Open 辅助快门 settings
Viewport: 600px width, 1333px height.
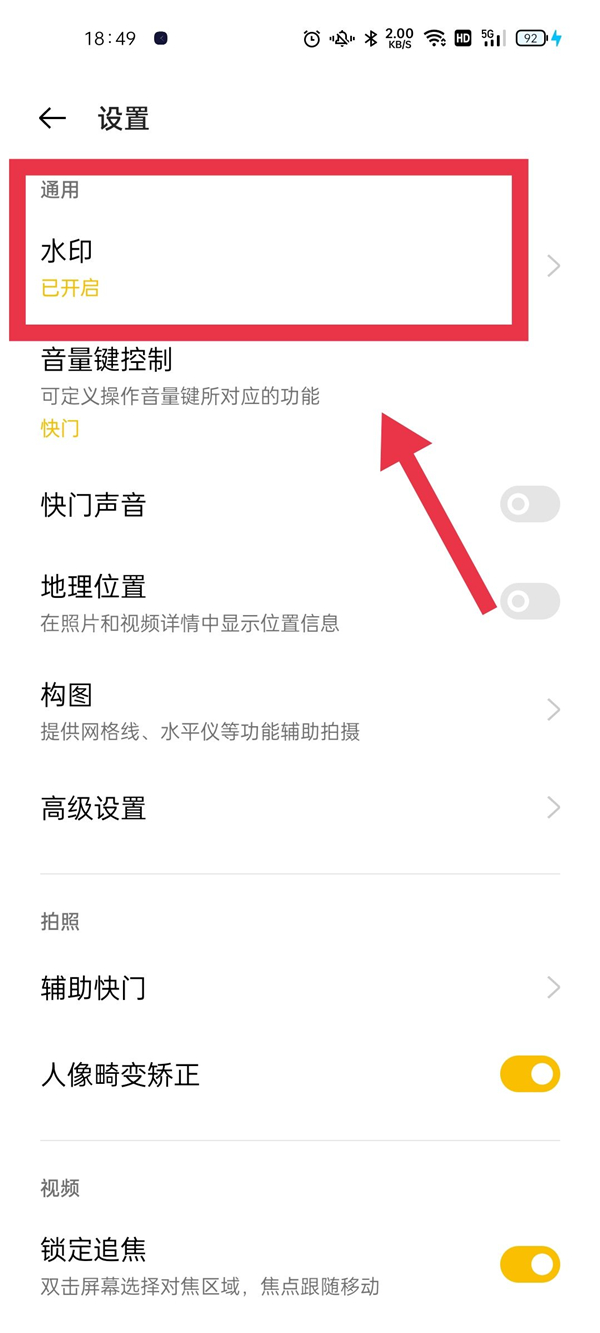click(x=300, y=988)
